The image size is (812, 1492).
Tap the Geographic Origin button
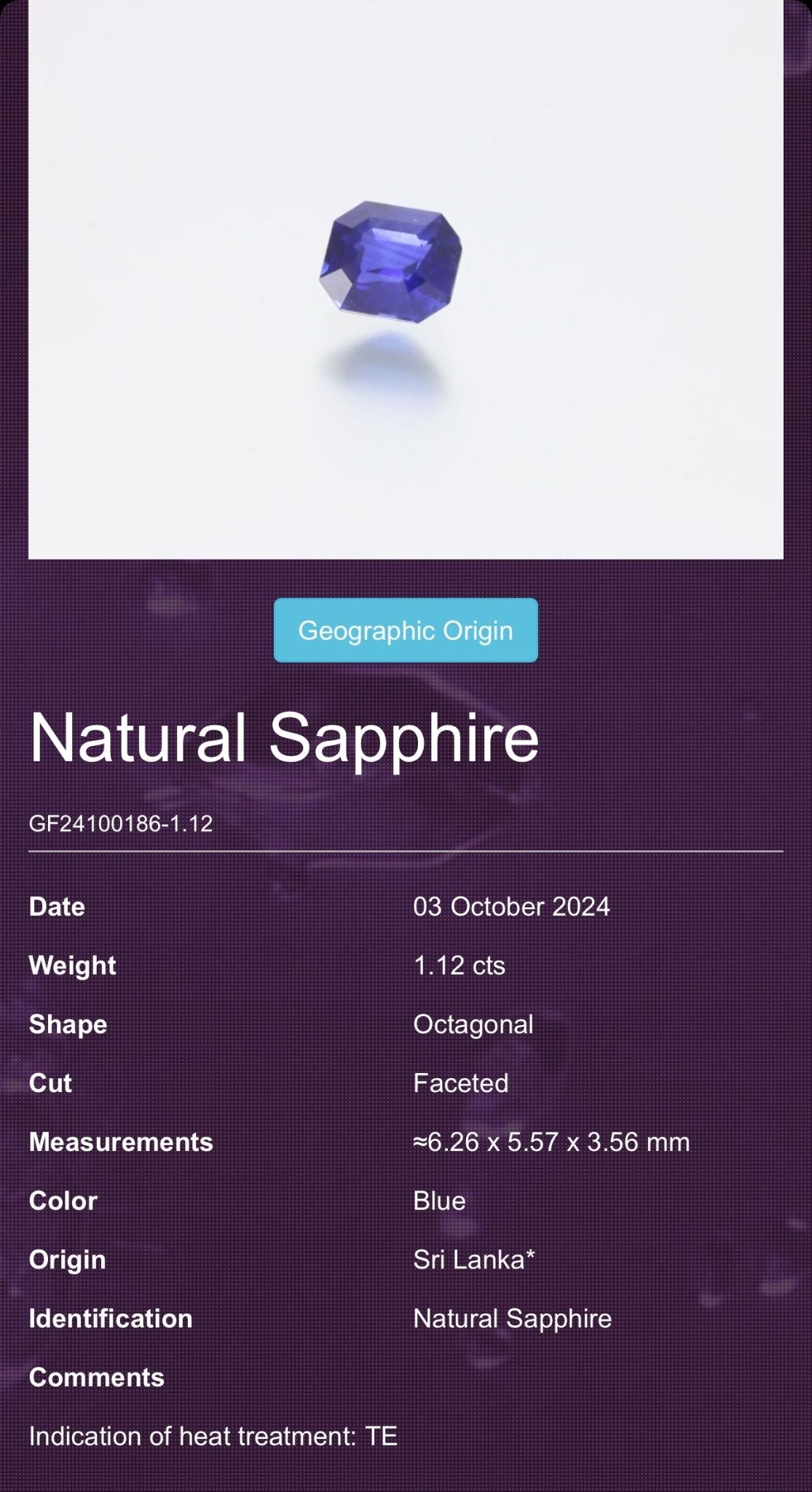click(x=406, y=630)
